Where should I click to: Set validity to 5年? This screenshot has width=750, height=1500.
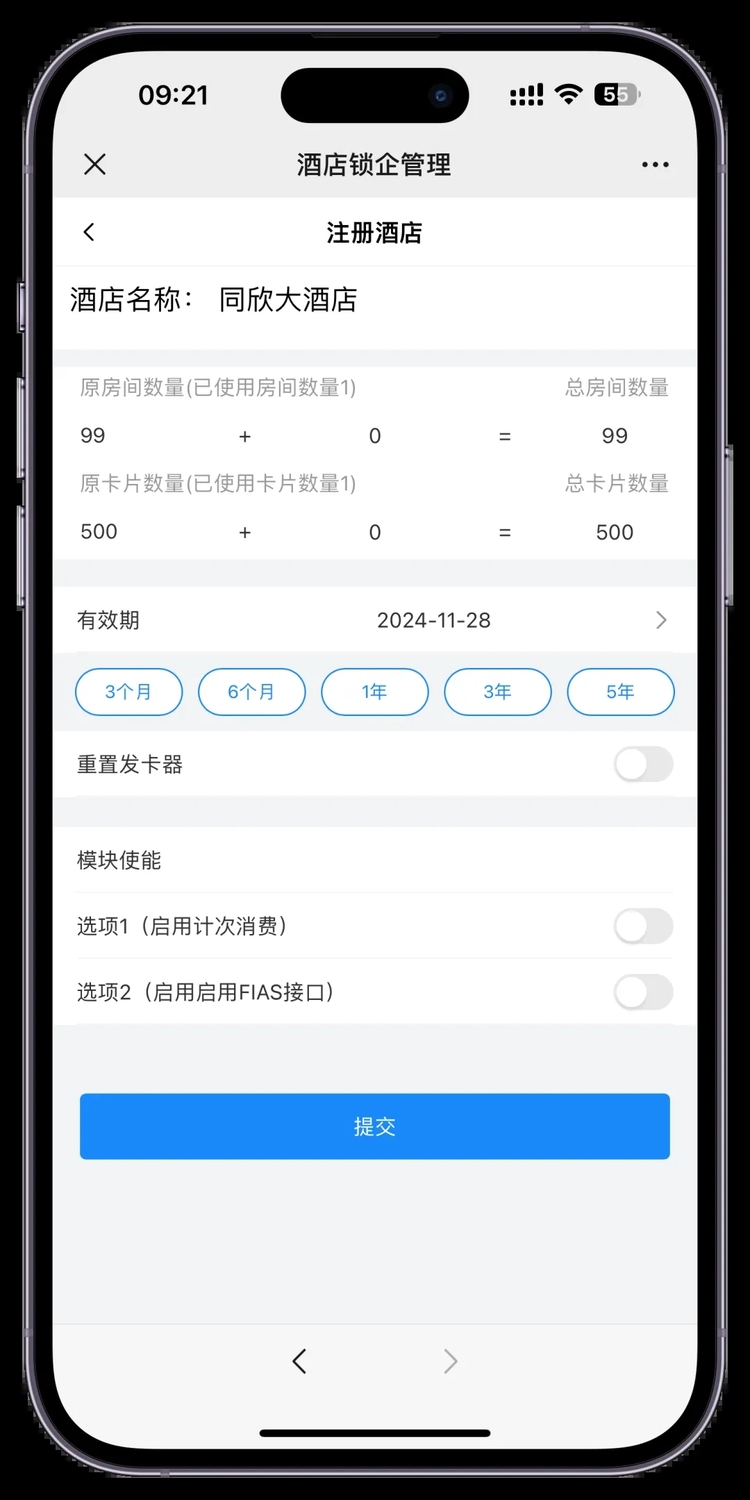620,692
